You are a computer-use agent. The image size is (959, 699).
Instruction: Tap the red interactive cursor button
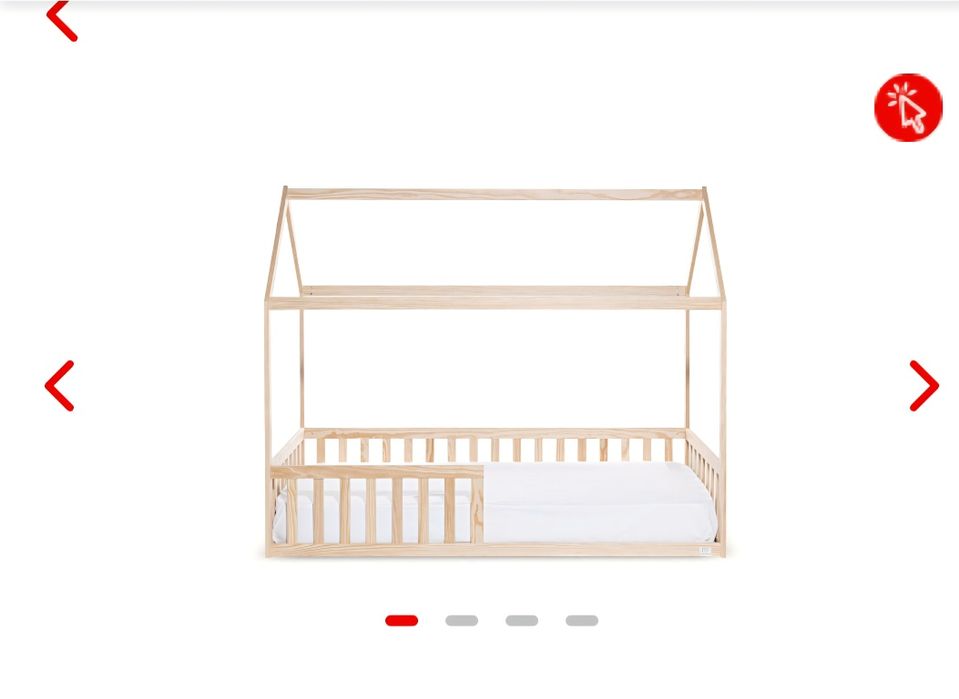[x=908, y=107]
